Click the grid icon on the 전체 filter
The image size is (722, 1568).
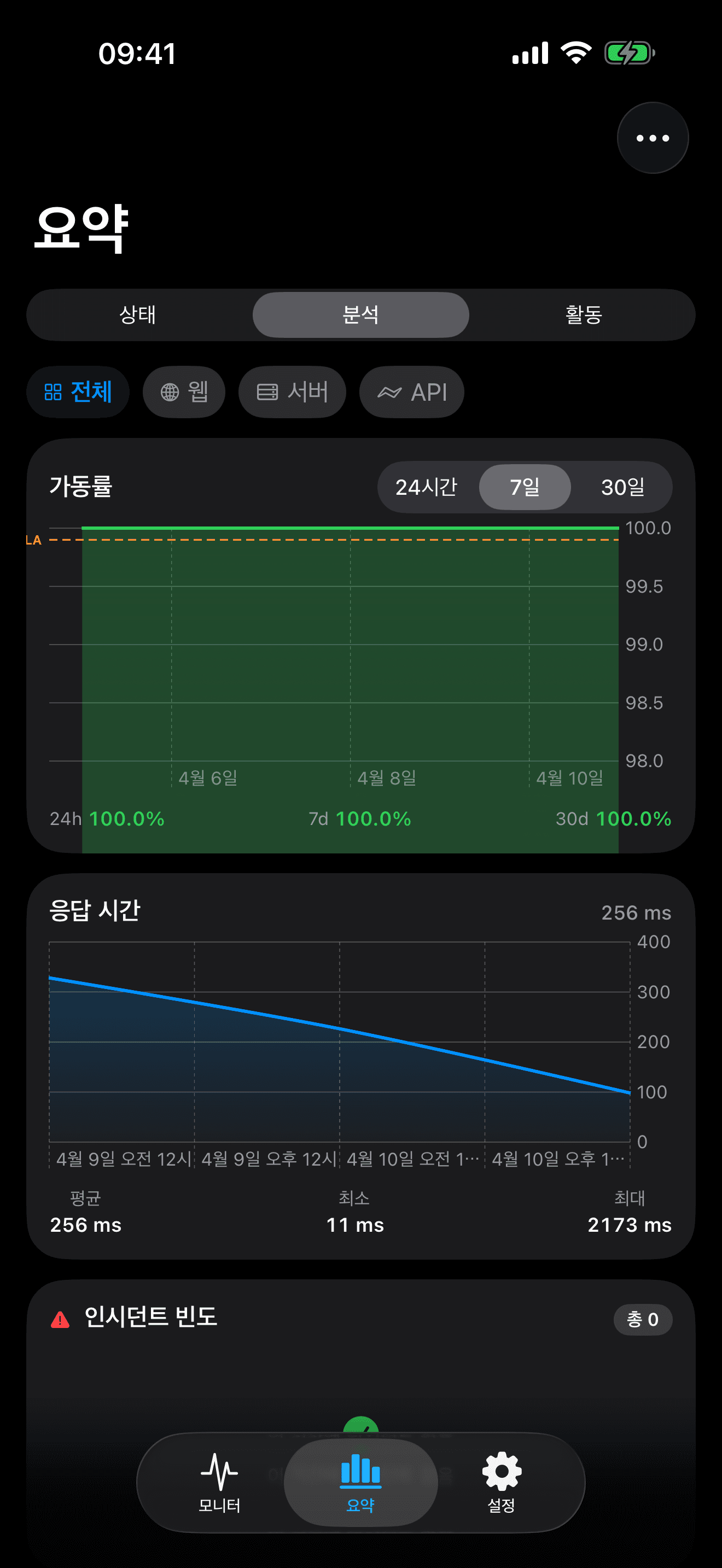point(55,392)
